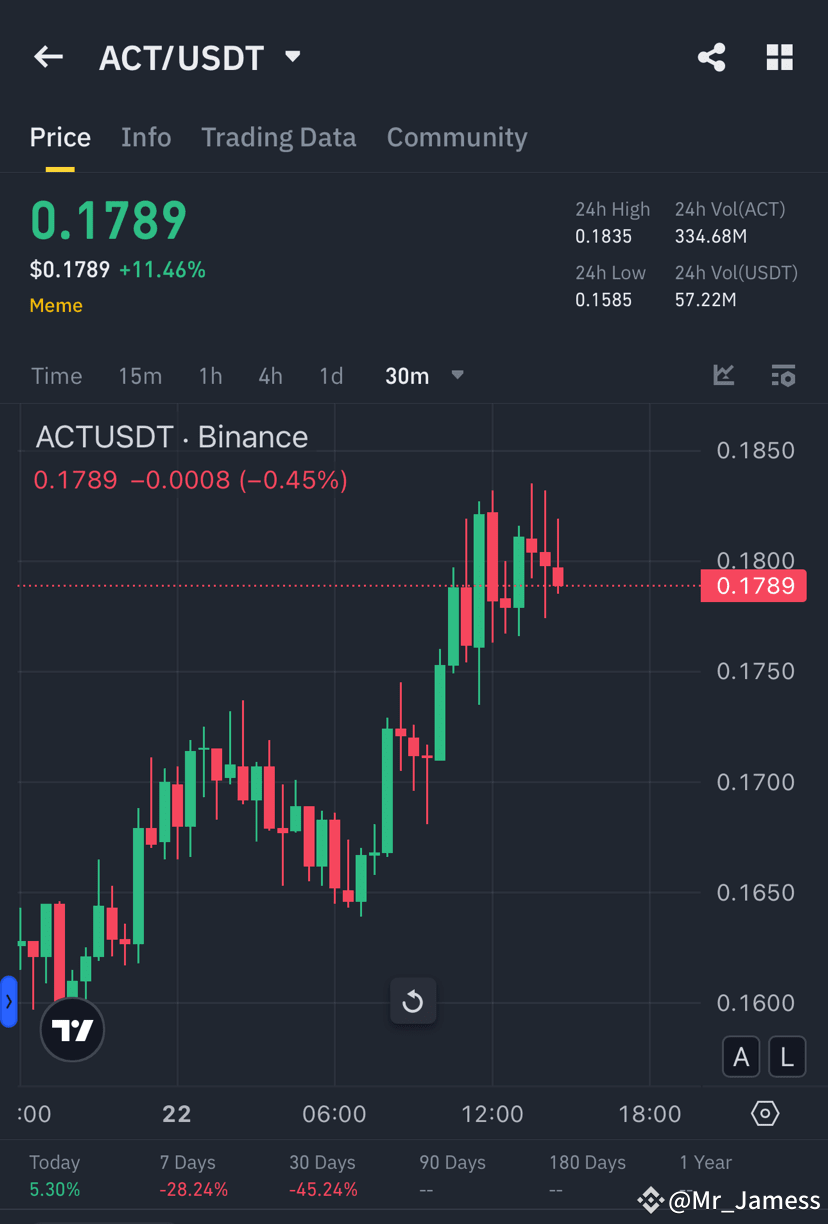
Task: Click the 7 Days performance stat
Action: (x=187, y=1174)
